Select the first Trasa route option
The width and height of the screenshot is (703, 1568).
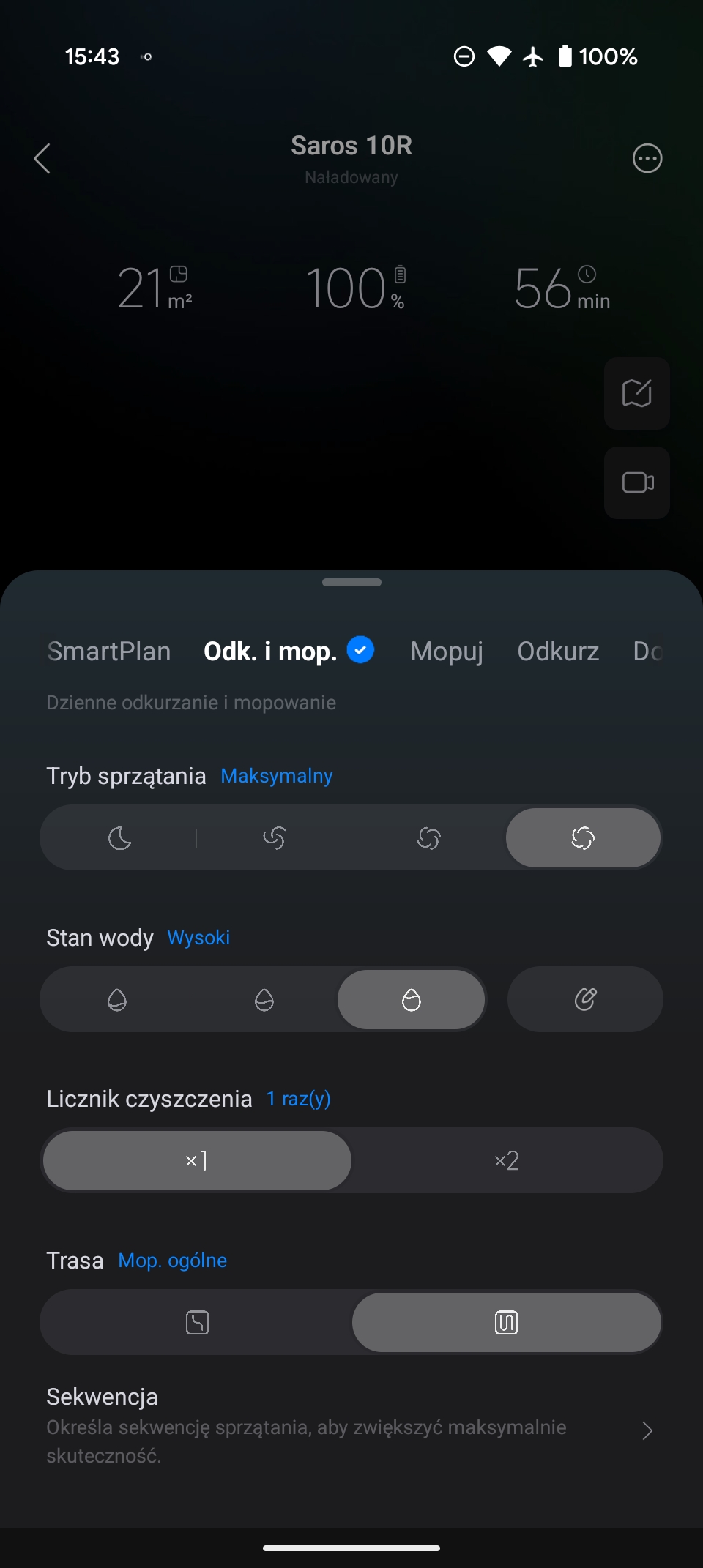(x=197, y=1323)
